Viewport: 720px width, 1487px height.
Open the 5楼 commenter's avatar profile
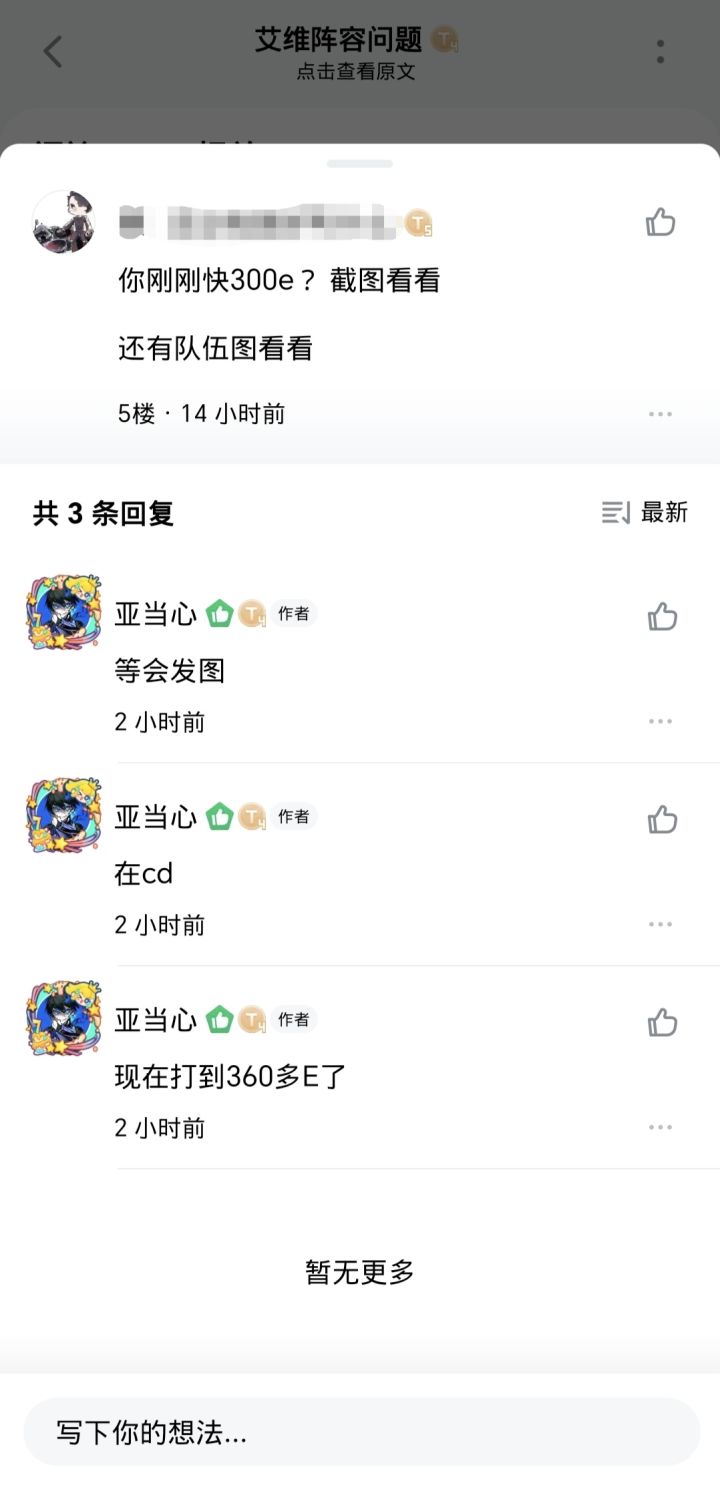(64, 221)
